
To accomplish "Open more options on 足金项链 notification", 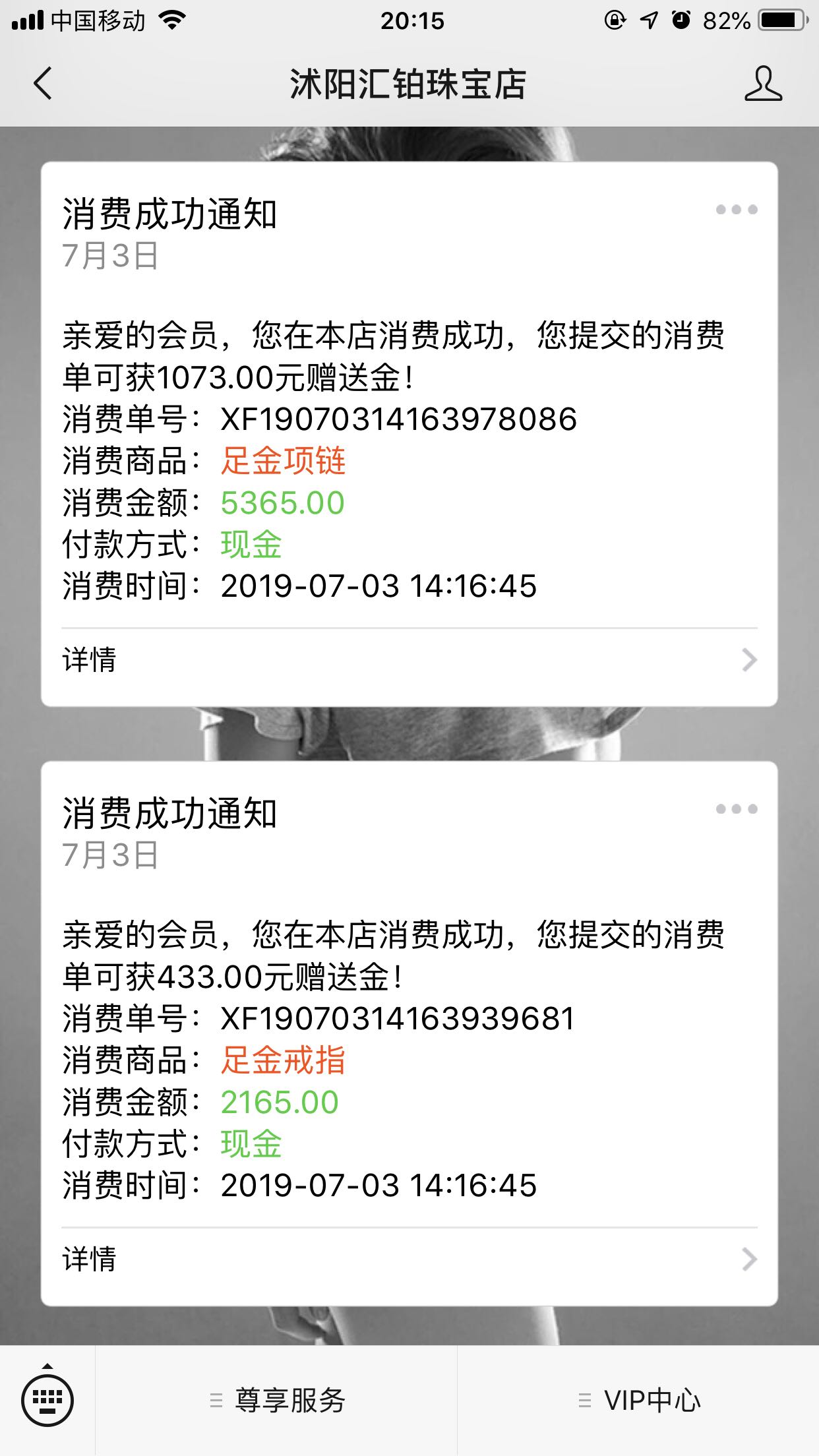I will tap(737, 210).
